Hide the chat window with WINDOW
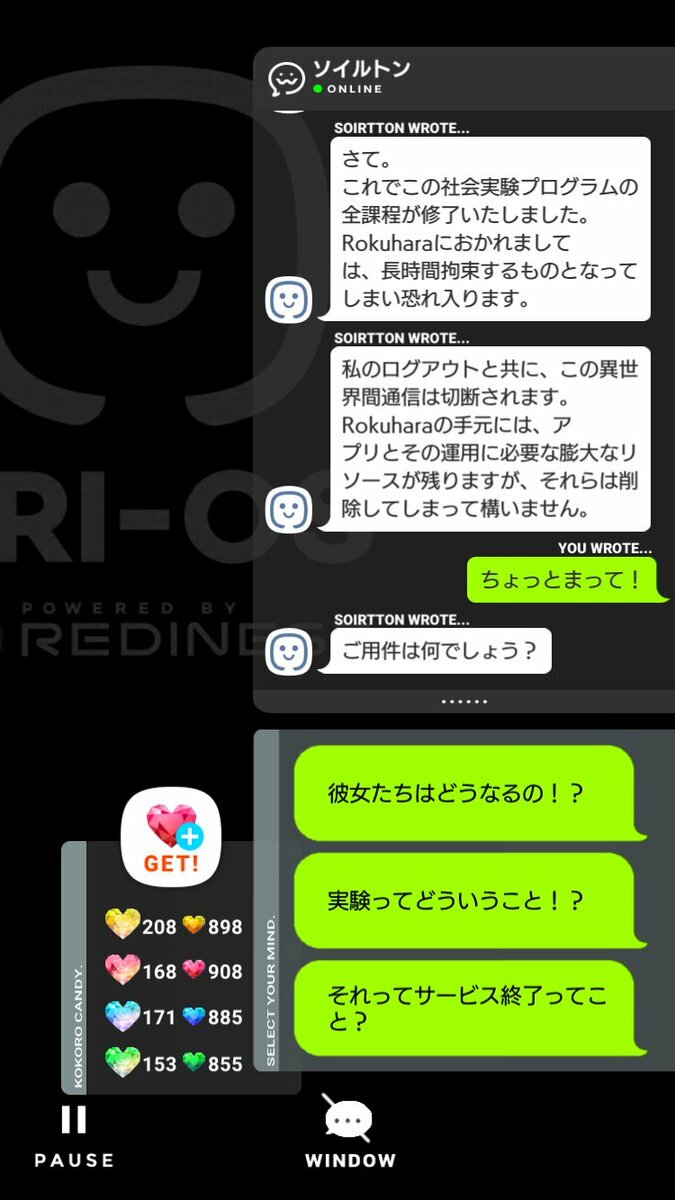Viewport: 675px width, 1200px height. [350, 1135]
